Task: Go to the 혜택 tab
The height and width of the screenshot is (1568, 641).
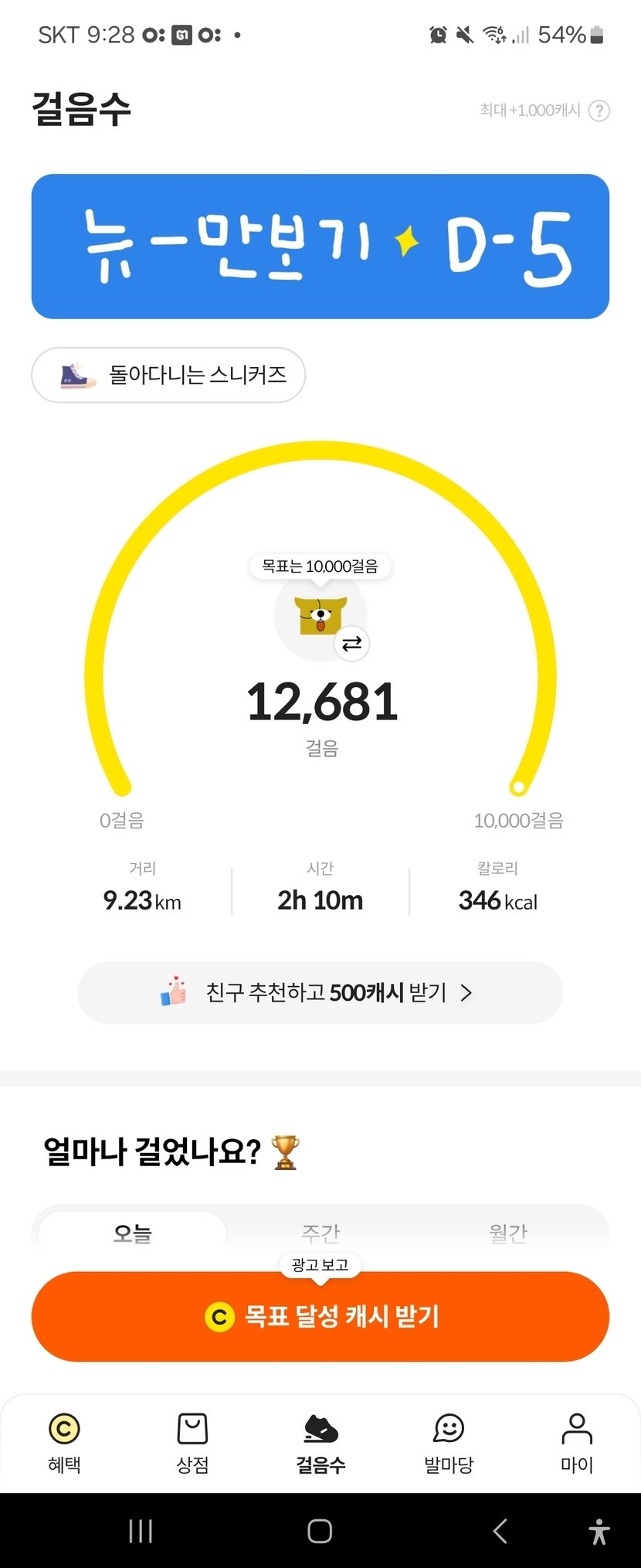Action: 64,1443
